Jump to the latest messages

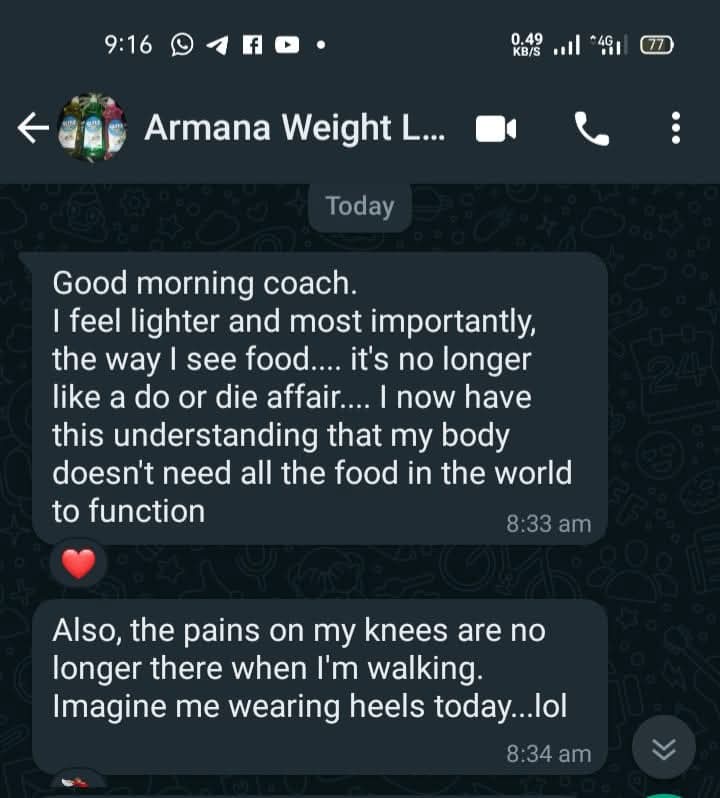(x=664, y=748)
